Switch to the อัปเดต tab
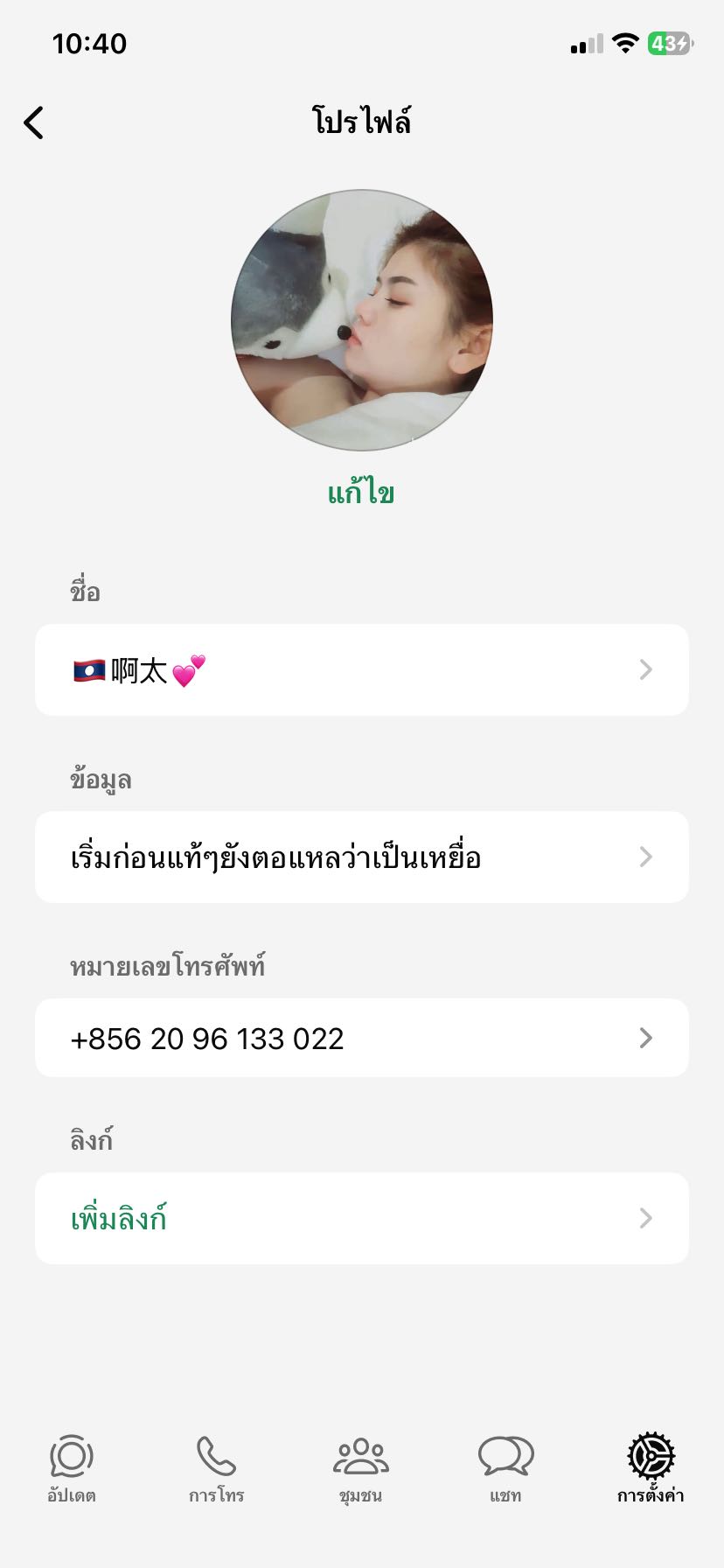The image size is (724, 1568). [72, 1468]
